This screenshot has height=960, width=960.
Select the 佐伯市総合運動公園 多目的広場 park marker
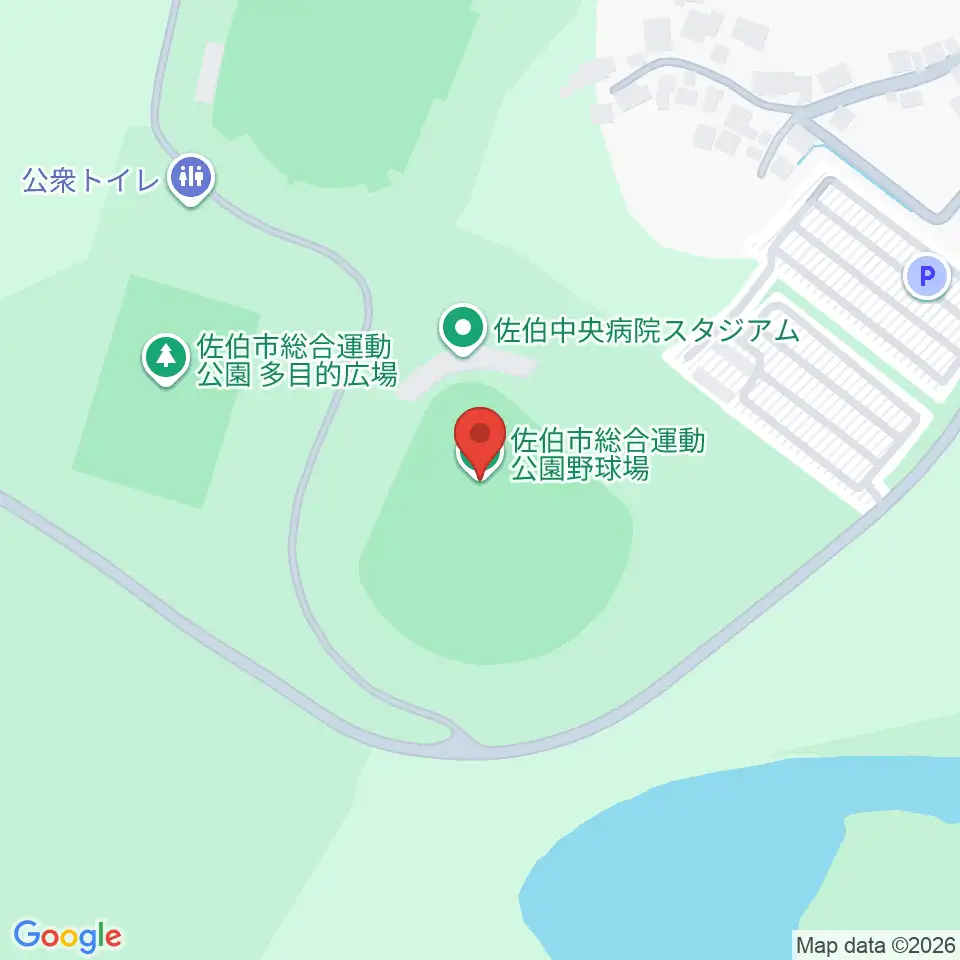[x=165, y=359]
